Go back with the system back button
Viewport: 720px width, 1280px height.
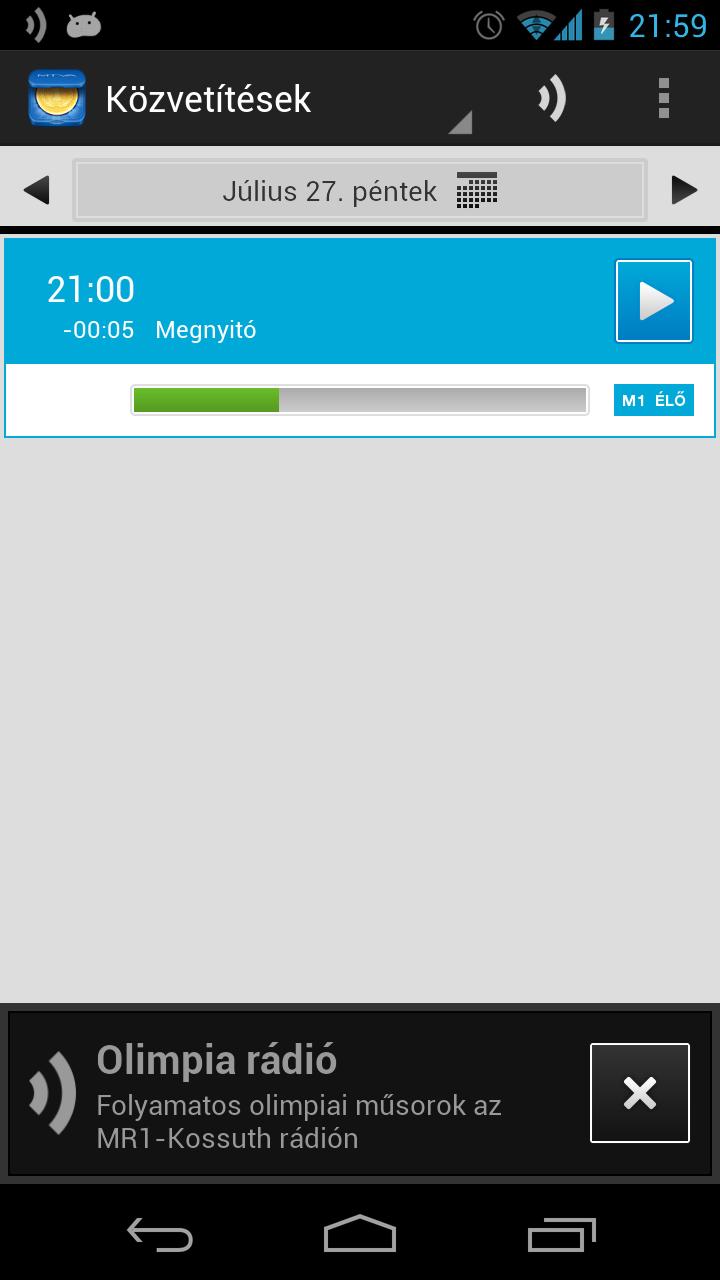coord(160,1235)
